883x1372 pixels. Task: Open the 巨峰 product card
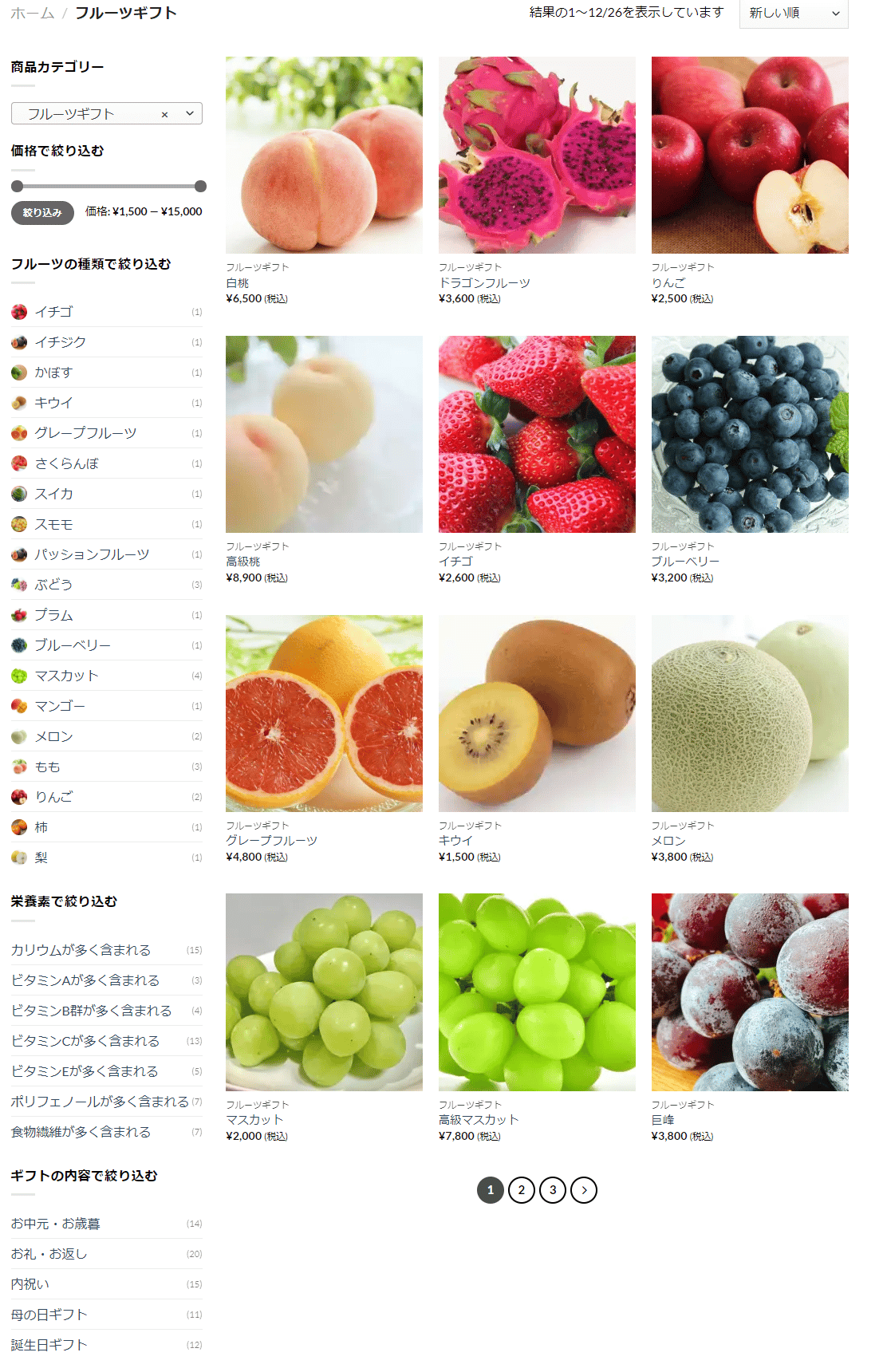tap(750, 992)
